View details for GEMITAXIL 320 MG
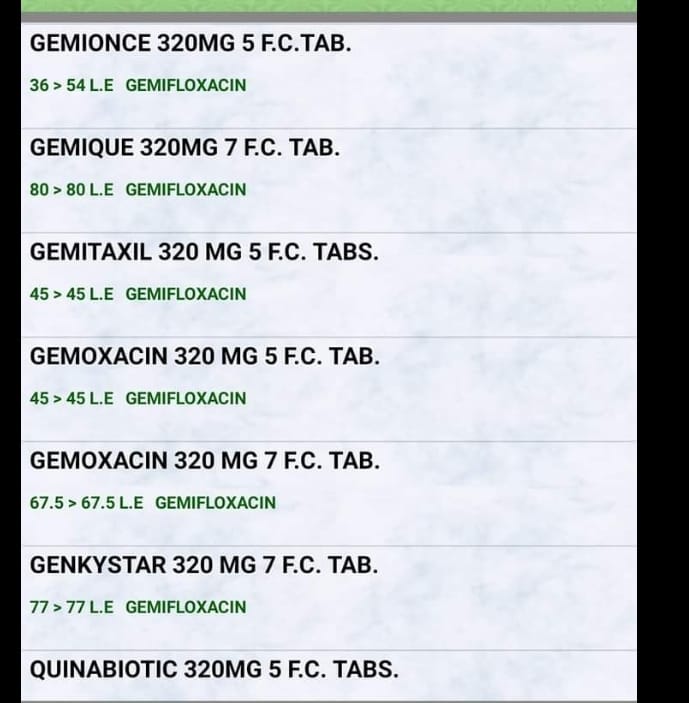 tap(204, 253)
